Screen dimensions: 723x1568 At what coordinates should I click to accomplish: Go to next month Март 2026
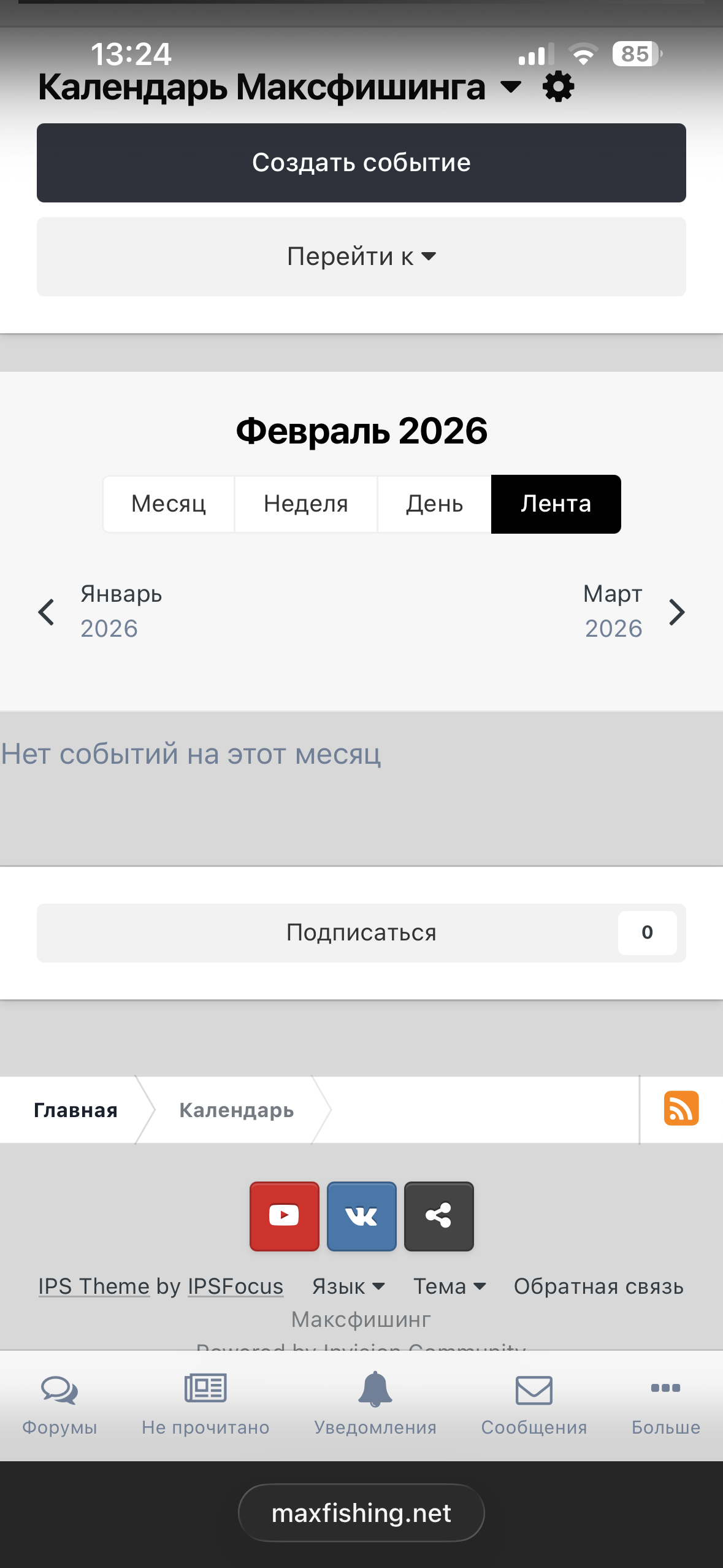point(632,611)
